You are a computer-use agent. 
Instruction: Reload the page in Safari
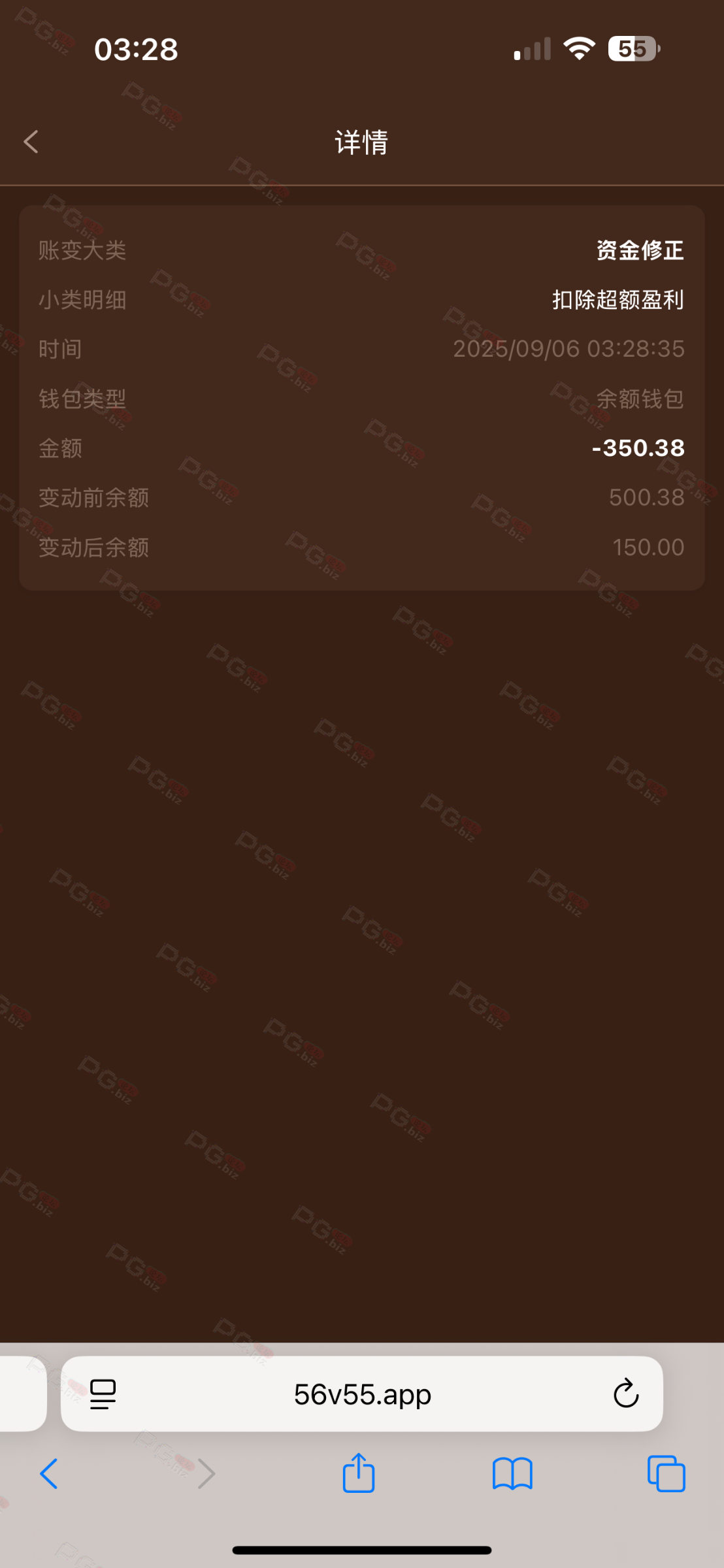625,1394
